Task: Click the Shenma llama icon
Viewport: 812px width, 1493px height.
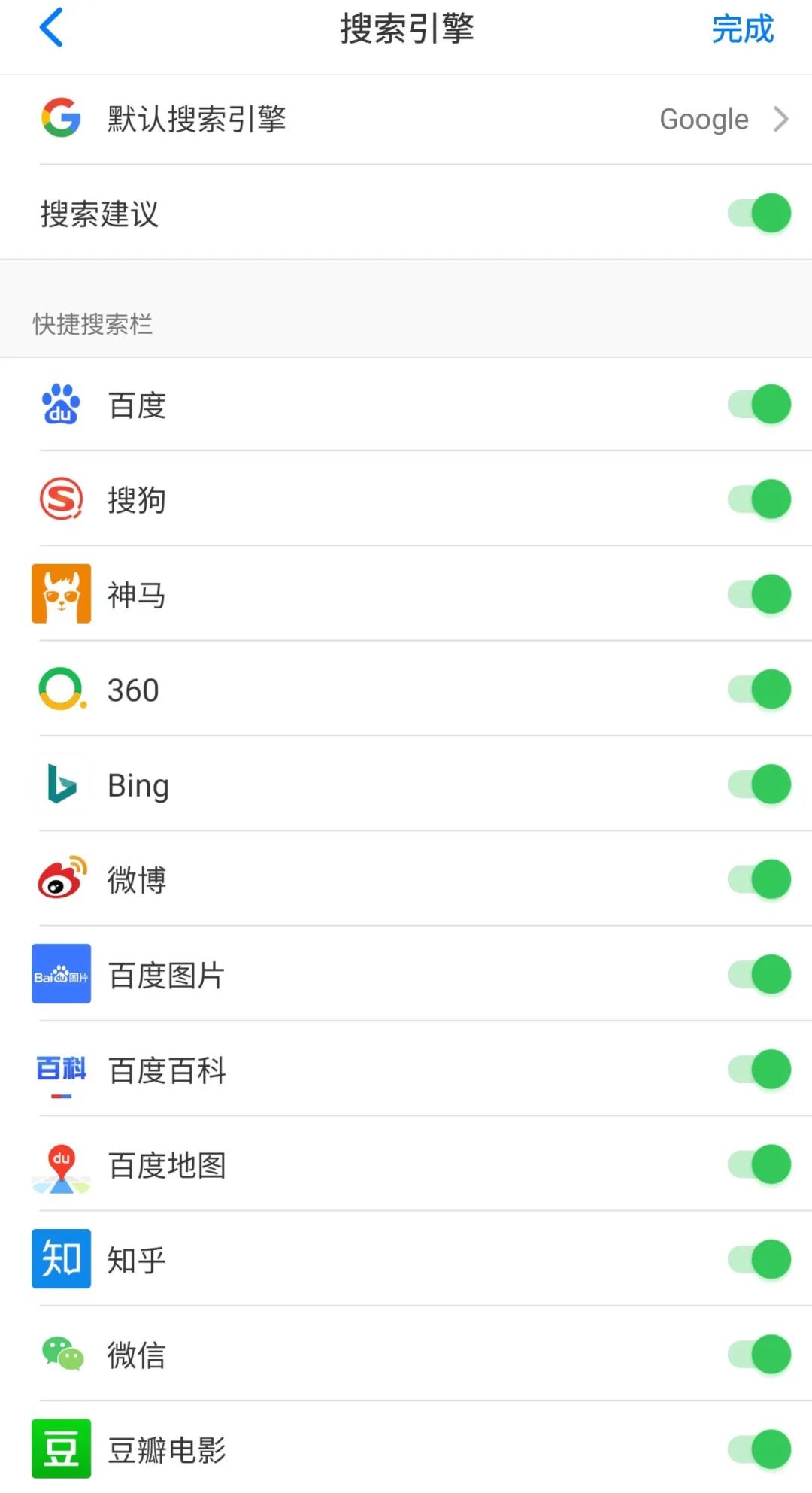Action: pyautogui.click(x=61, y=593)
